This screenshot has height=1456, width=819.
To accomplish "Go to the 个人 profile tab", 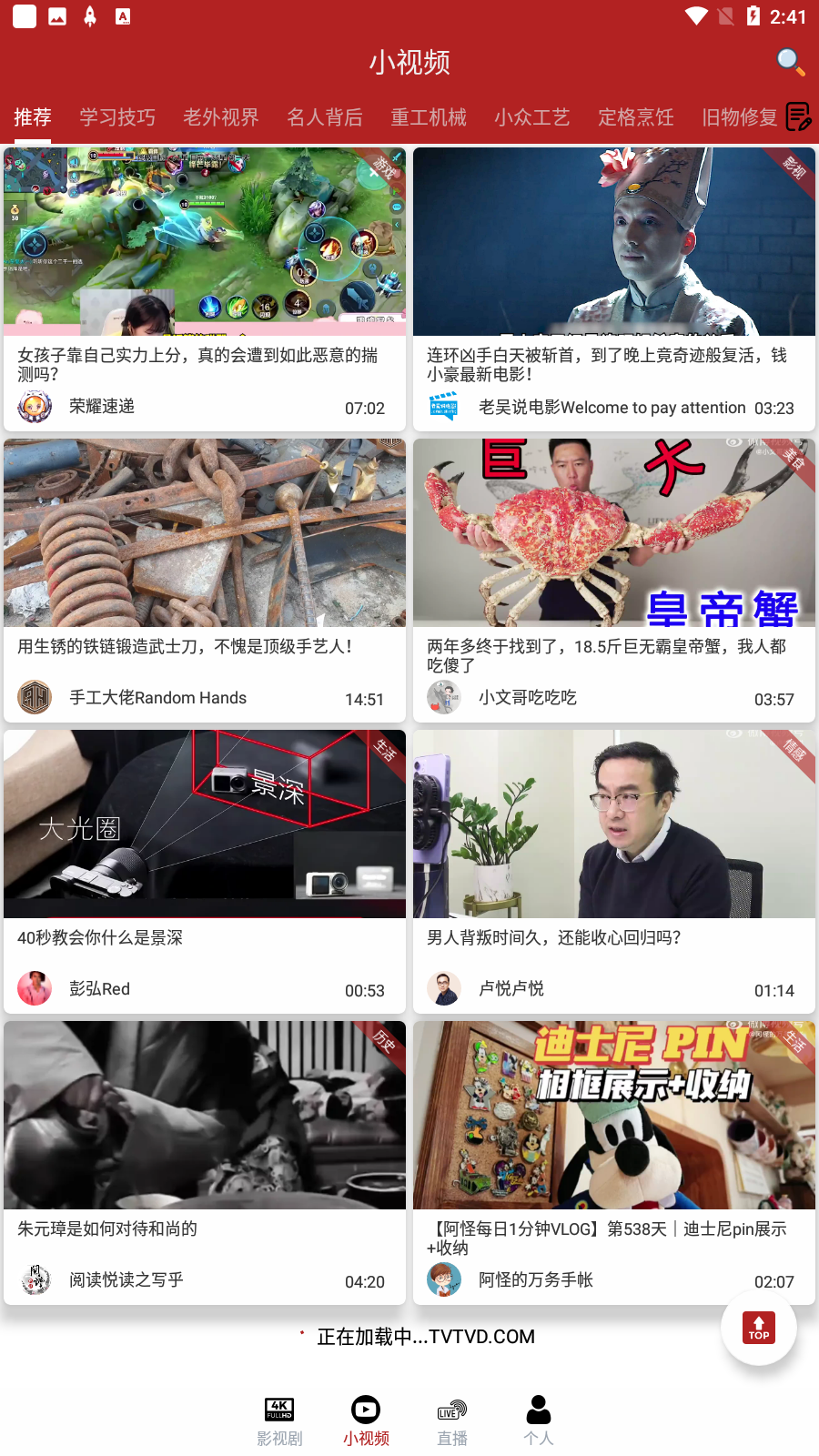I will (539, 1421).
